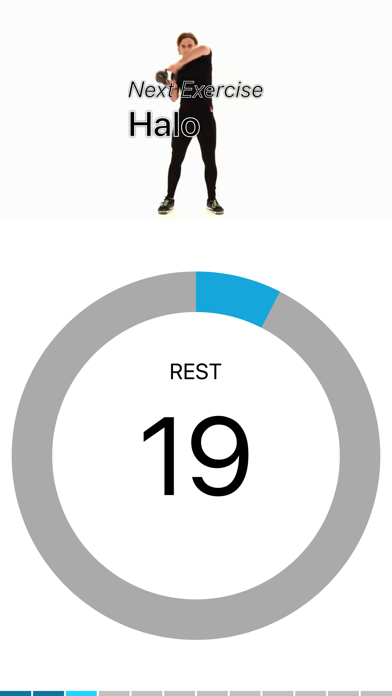Open the Halo next exercise preview
The image size is (392, 696).
click(196, 110)
